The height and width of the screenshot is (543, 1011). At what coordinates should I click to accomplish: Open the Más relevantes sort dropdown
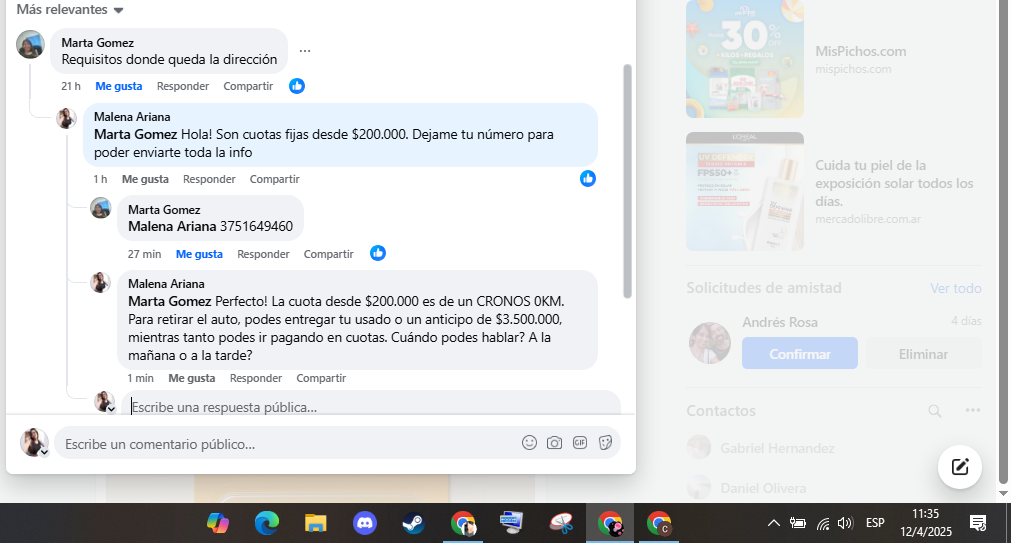pos(70,10)
